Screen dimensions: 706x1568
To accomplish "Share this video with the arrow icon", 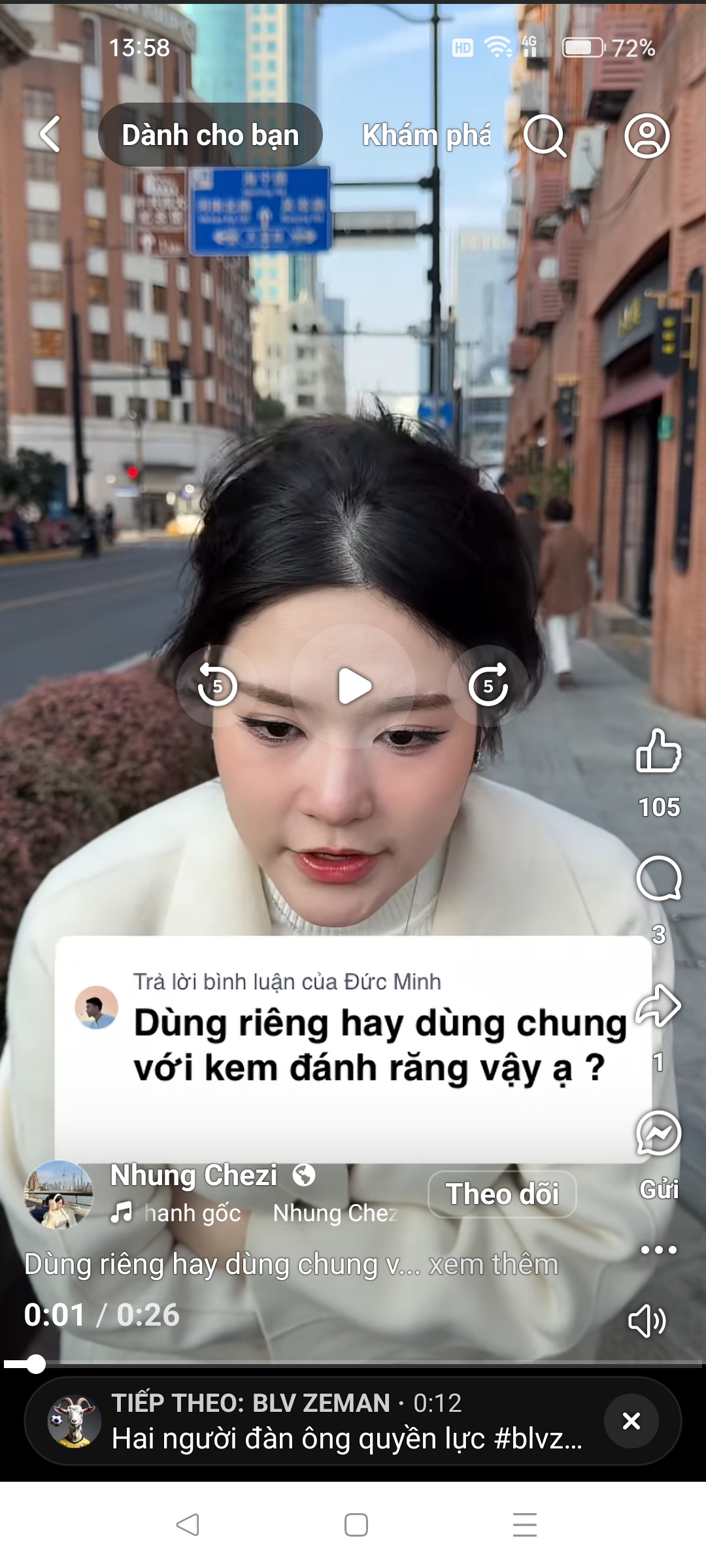I will pyautogui.click(x=658, y=1006).
